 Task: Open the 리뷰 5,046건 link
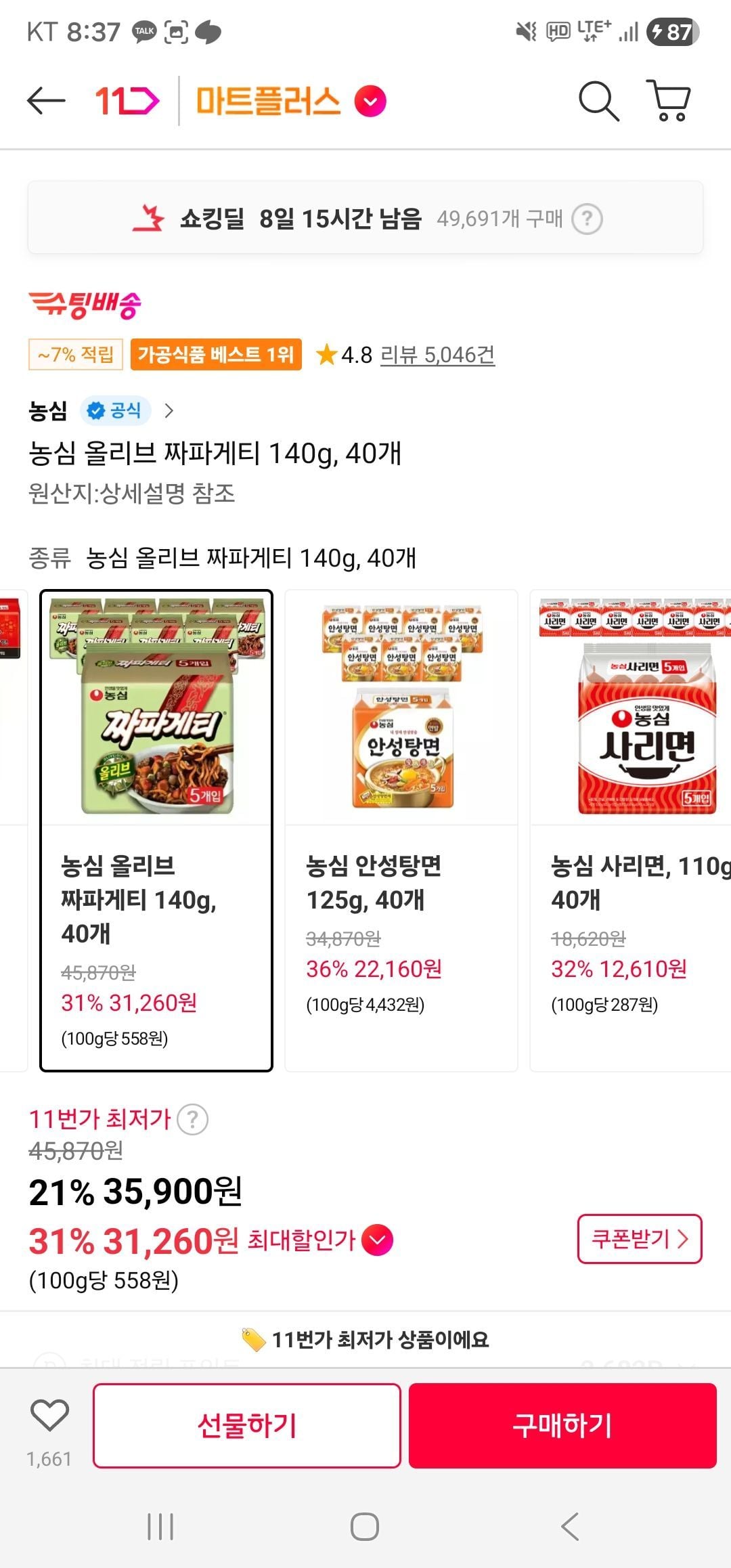[x=437, y=354]
